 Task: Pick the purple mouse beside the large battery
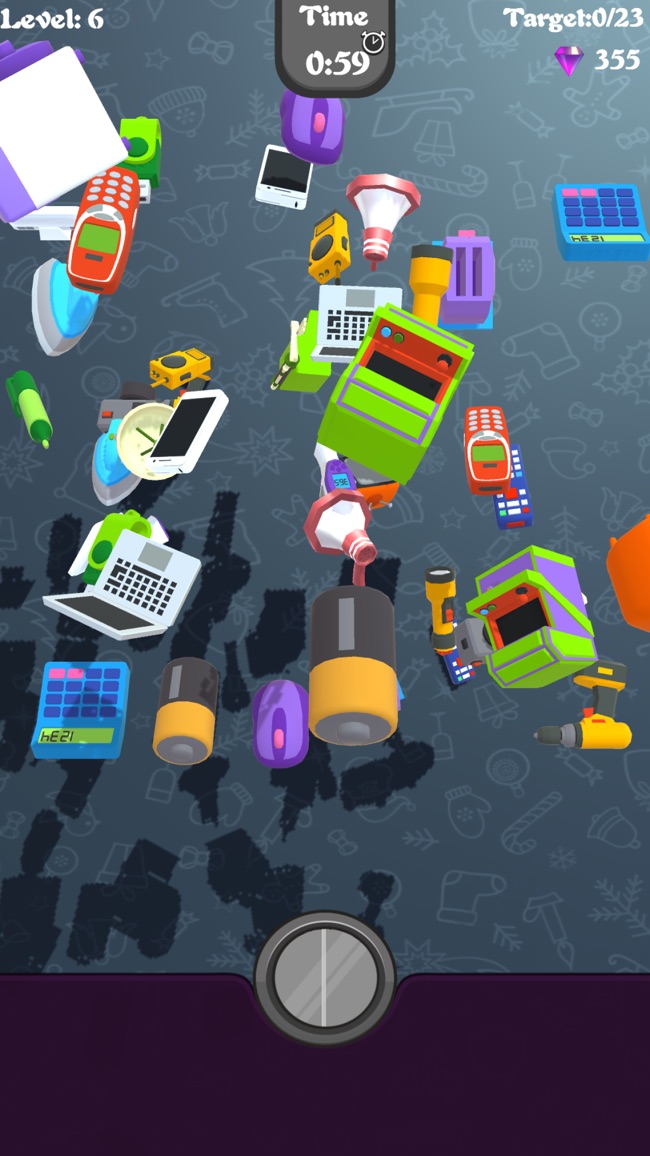click(281, 723)
